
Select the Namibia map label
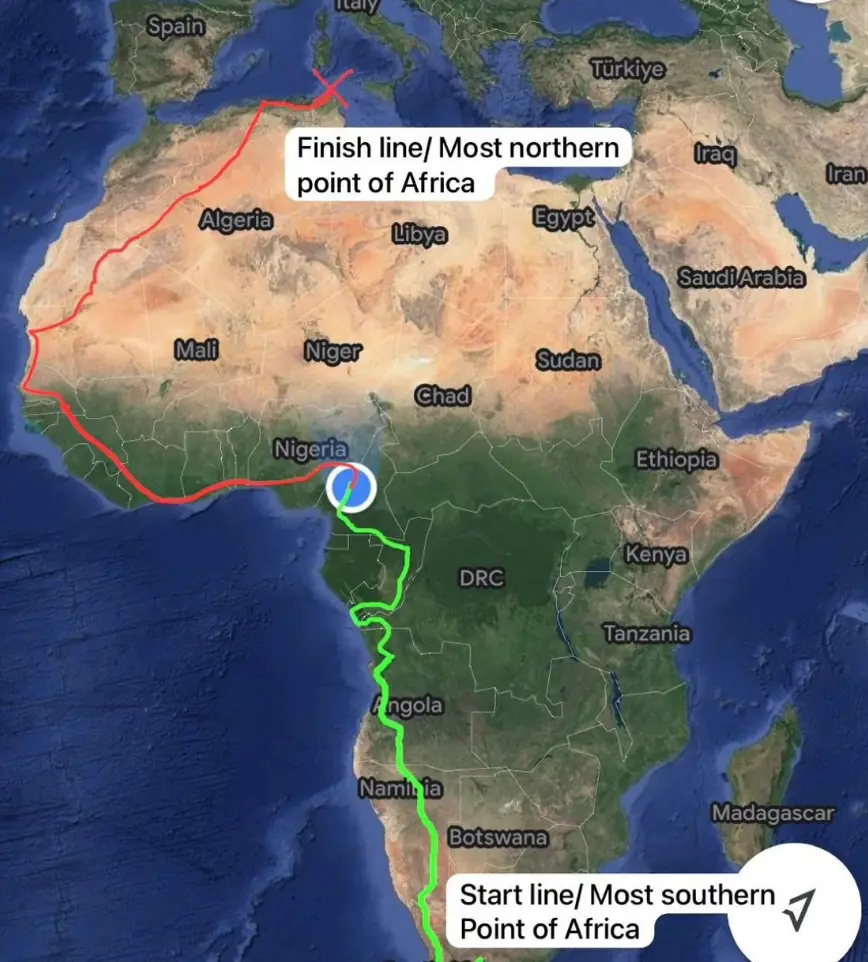[x=398, y=786]
